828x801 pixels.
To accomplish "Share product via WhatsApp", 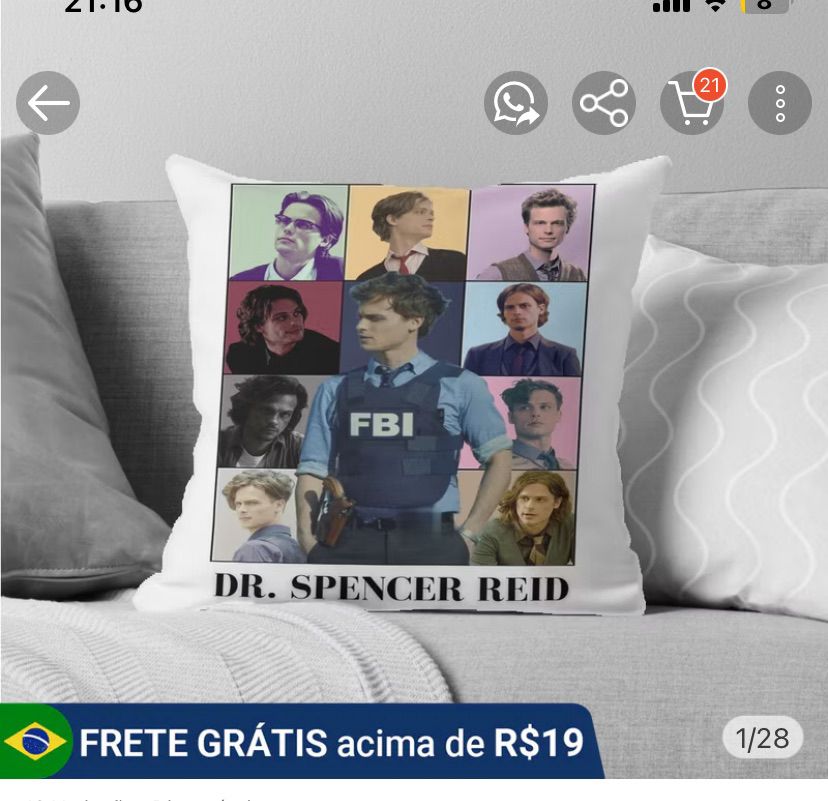I will coord(516,103).
